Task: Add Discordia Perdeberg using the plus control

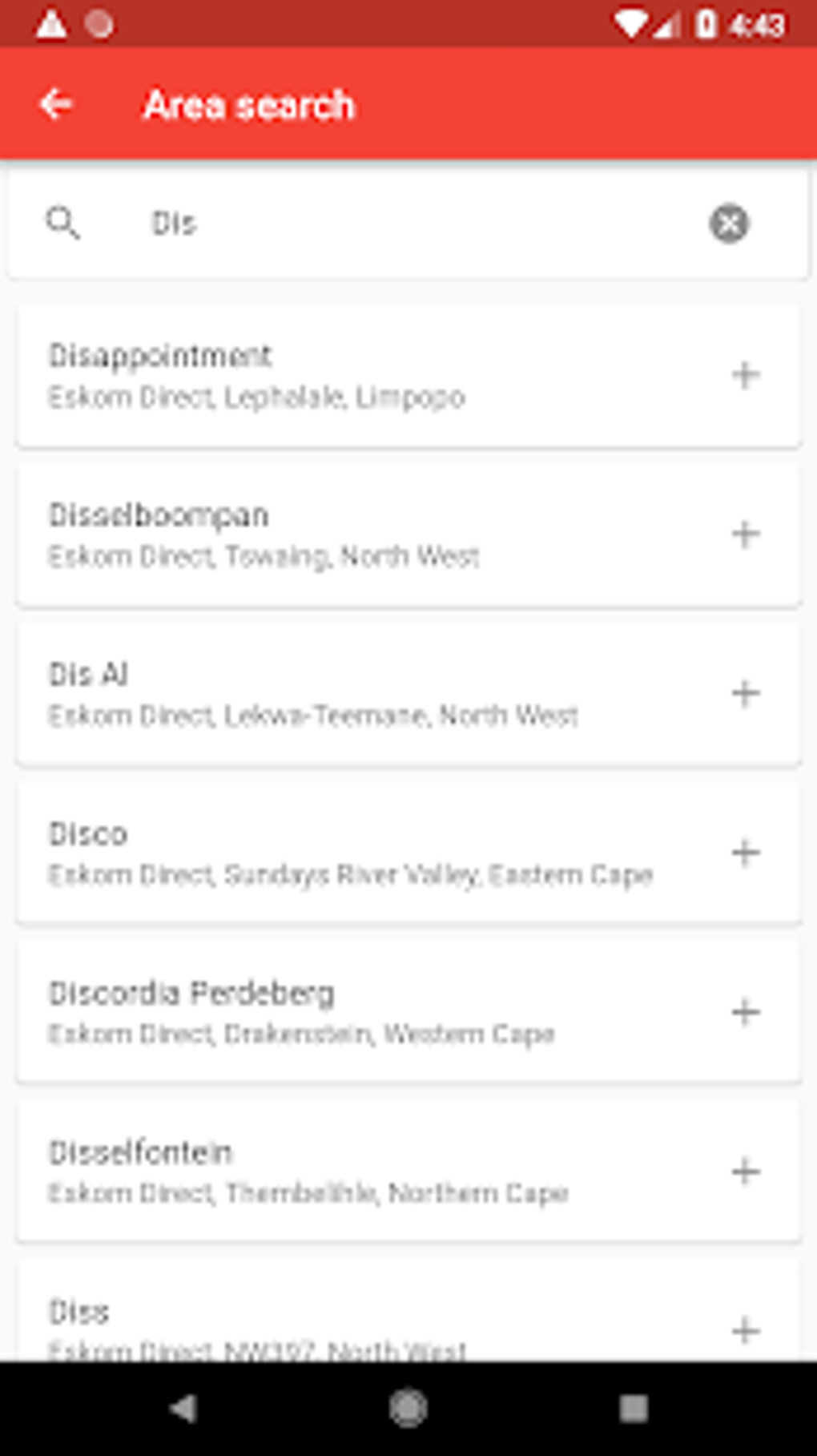Action: point(745,1011)
